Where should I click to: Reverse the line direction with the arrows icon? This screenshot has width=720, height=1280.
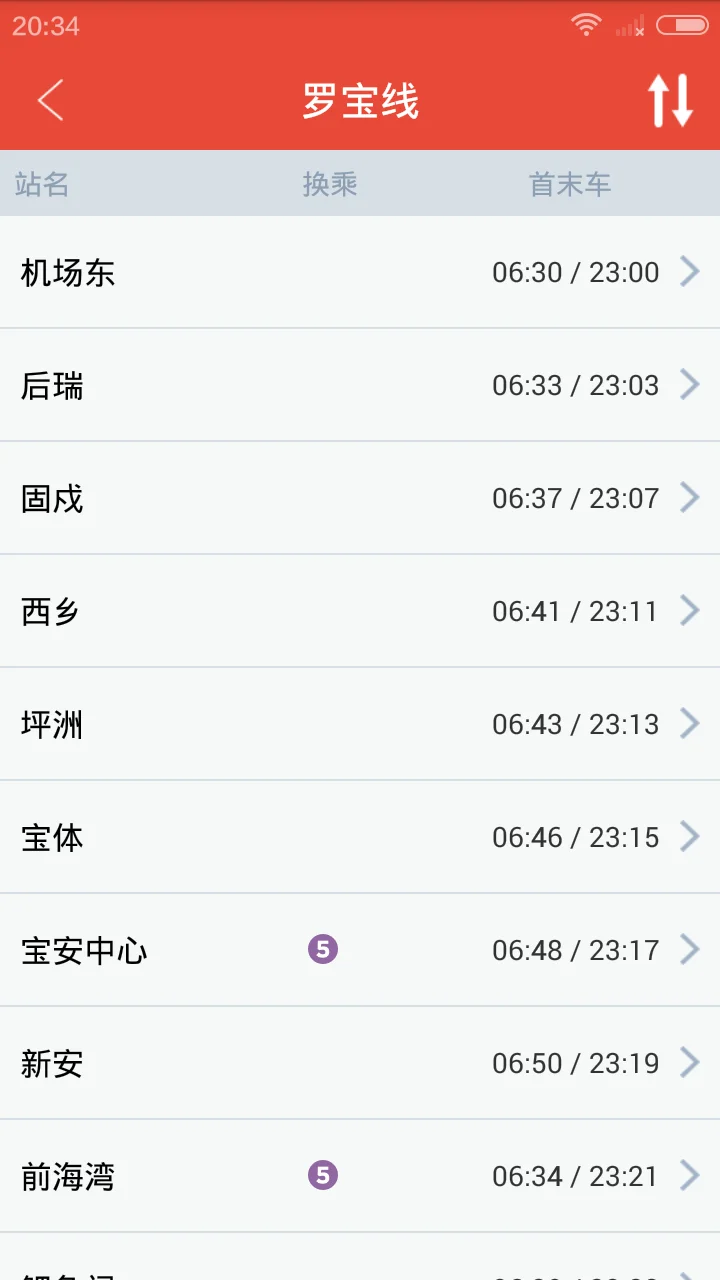click(x=669, y=101)
